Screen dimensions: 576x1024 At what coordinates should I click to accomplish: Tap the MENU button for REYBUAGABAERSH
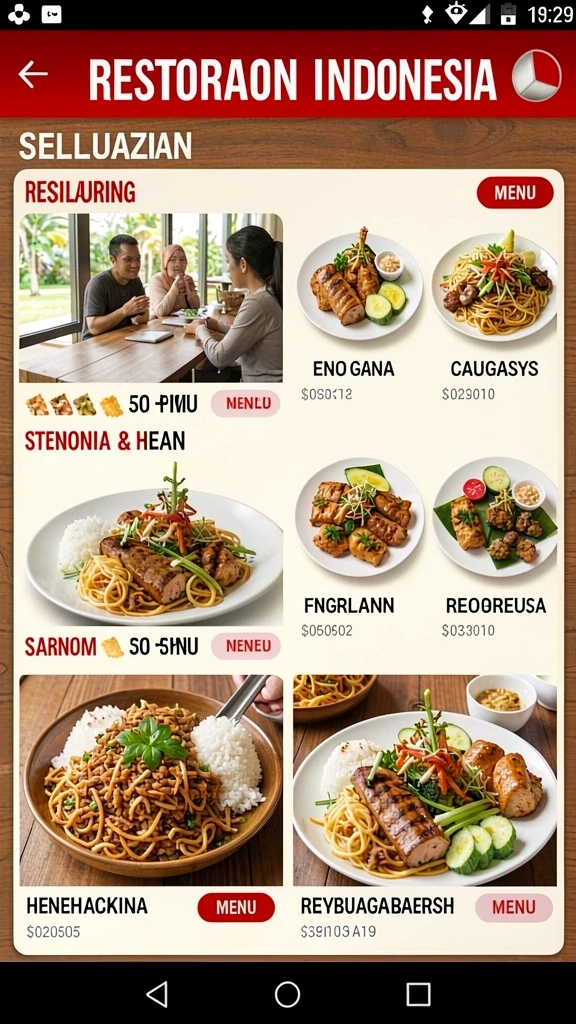click(514, 907)
